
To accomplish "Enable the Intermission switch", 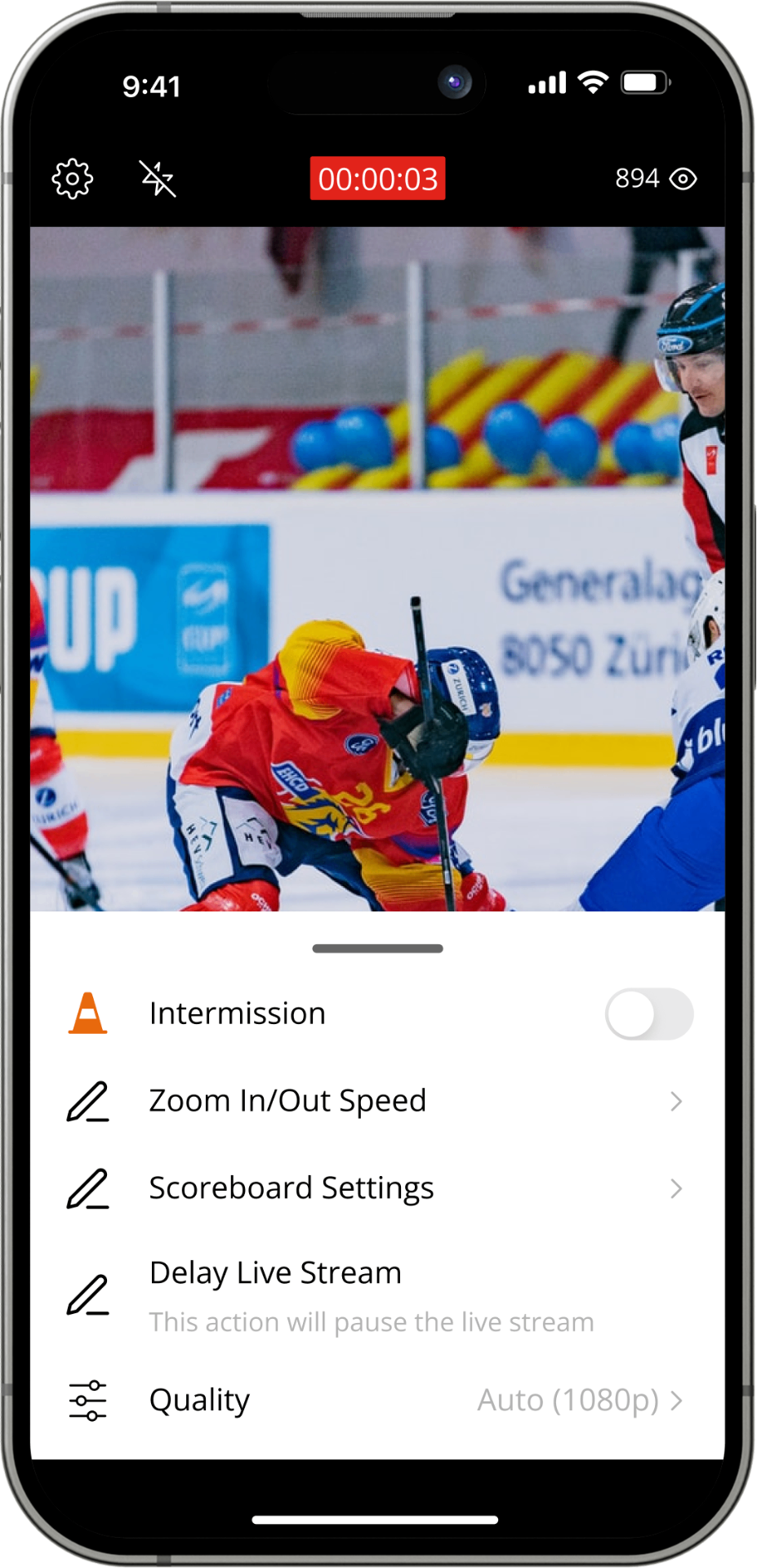I will (649, 1013).
